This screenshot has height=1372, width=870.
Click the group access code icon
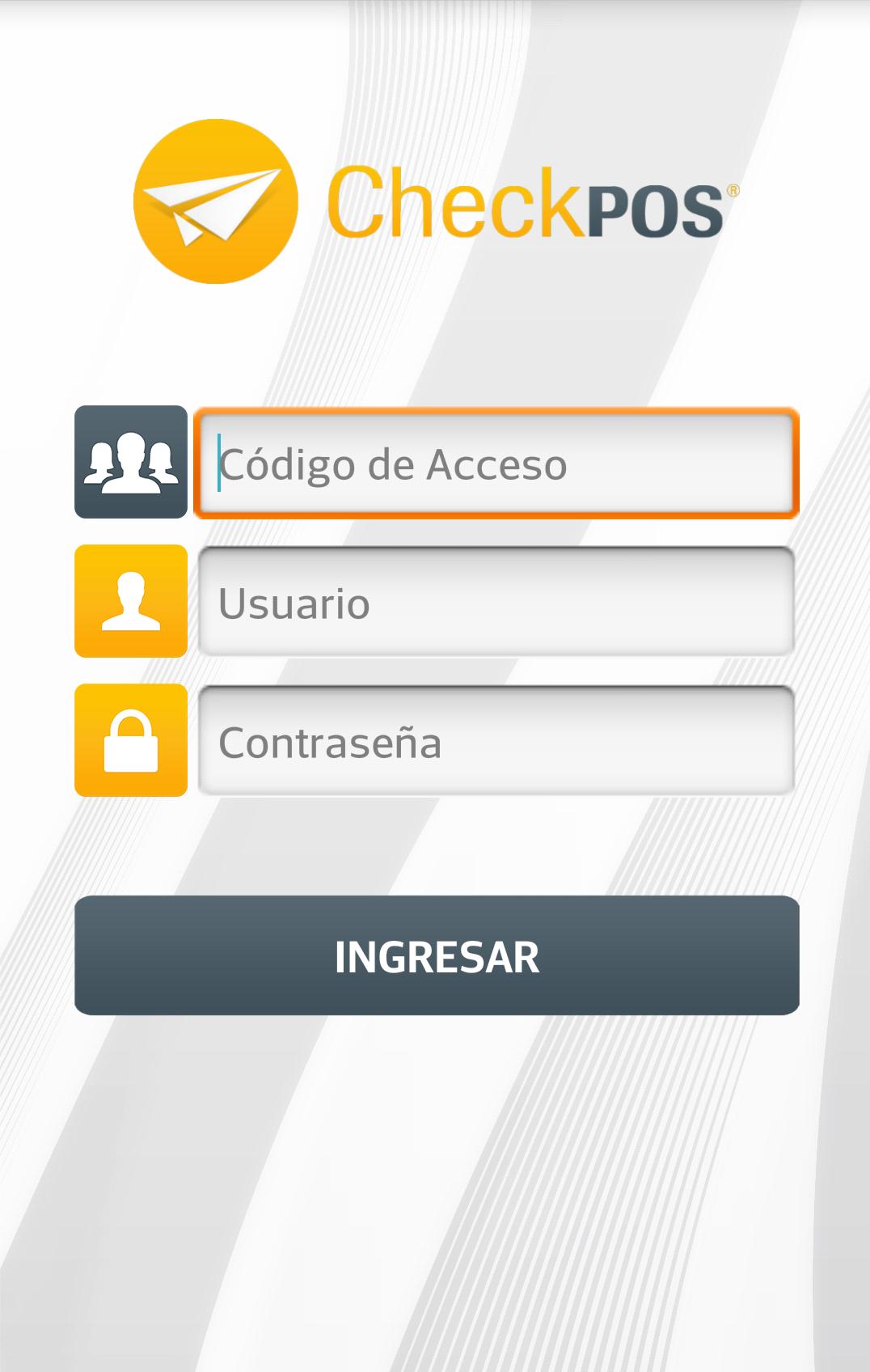tap(131, 464)
